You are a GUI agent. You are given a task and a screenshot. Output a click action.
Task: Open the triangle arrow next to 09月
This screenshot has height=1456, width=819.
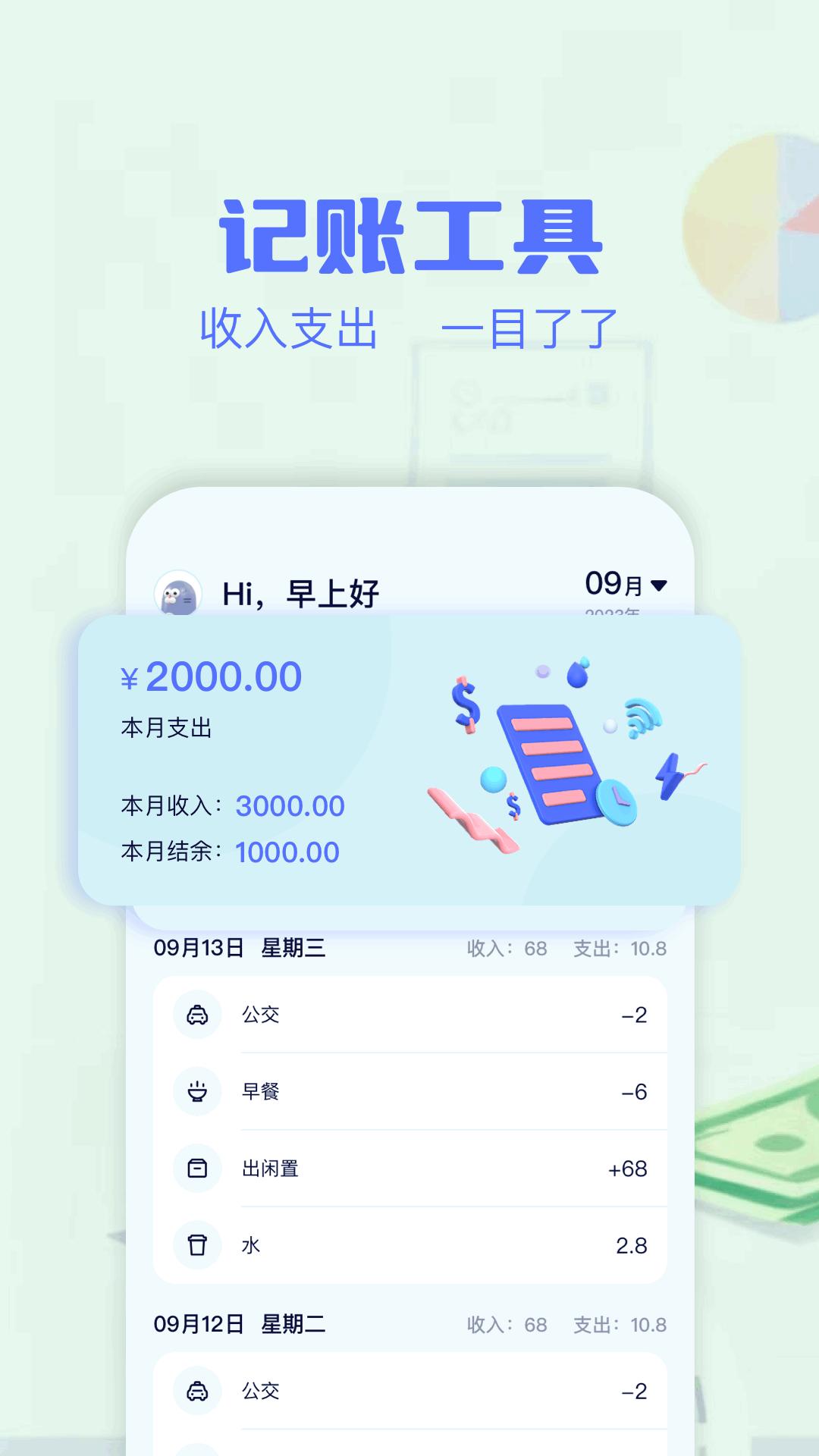pos(659,584)
